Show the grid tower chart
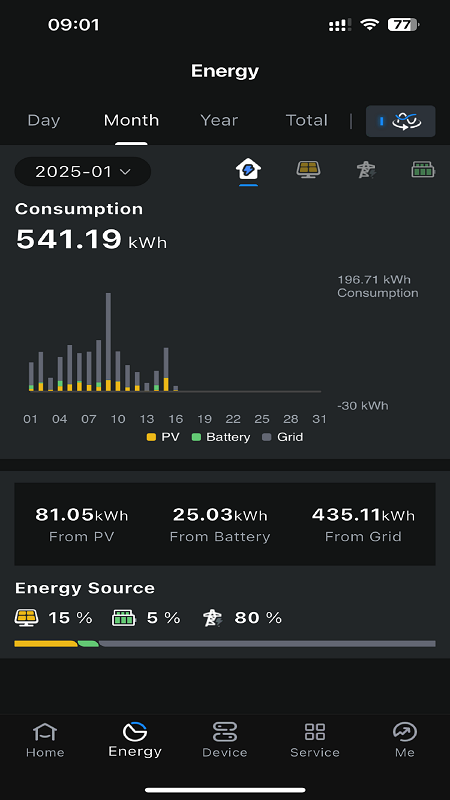Screen dimensions: 450x800 coord(366,169)
